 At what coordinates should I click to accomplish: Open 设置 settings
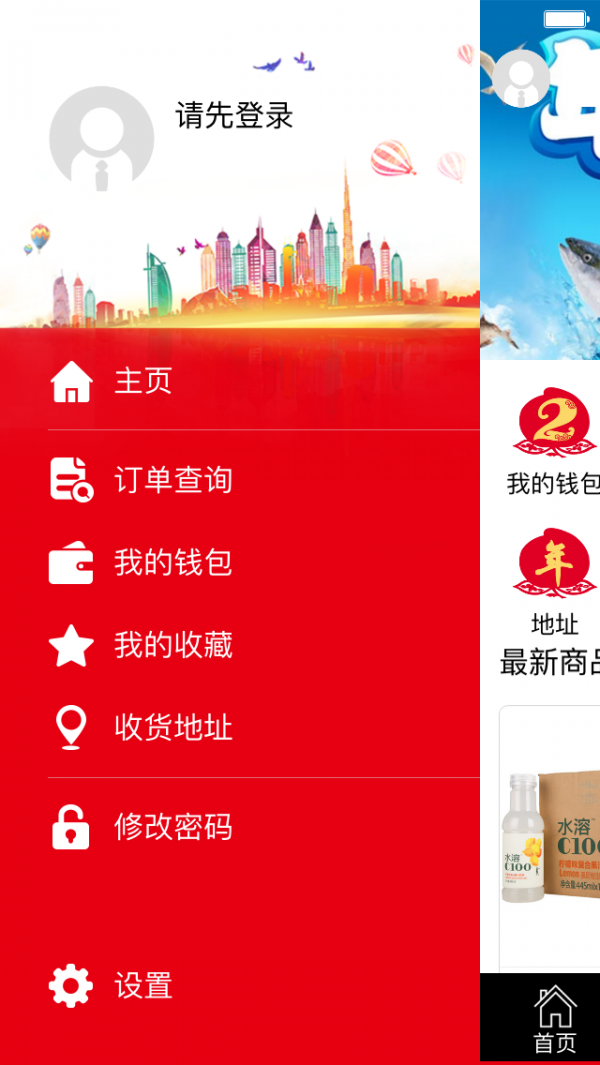[143, 986]
